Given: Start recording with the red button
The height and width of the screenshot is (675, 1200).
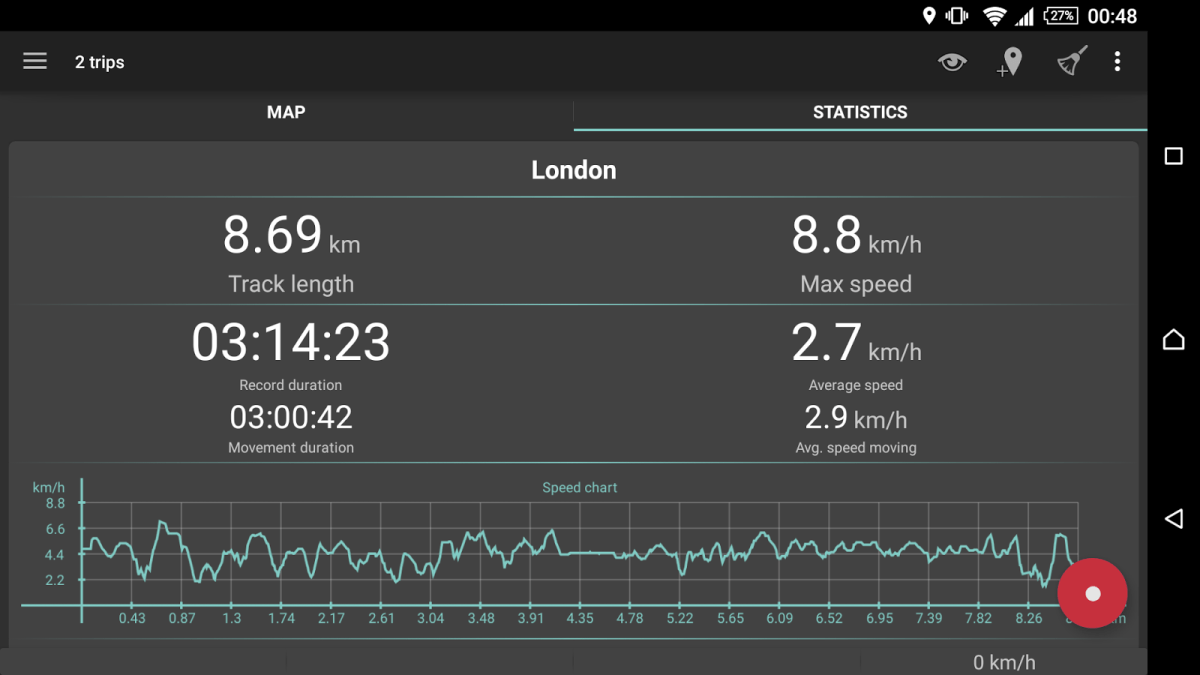Looking at the screenshot, I should 1092,593.
